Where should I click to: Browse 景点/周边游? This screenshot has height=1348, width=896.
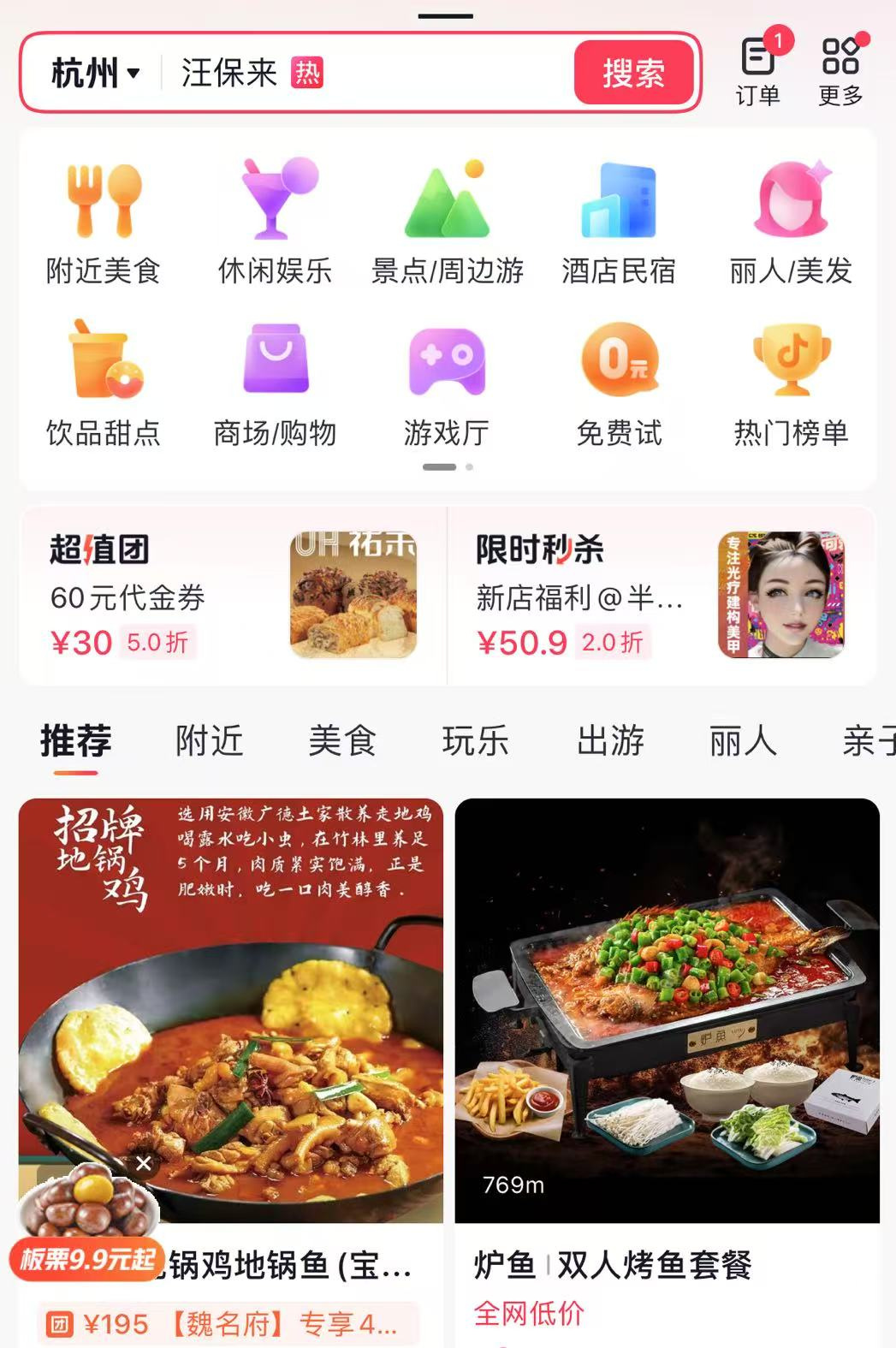447,221
